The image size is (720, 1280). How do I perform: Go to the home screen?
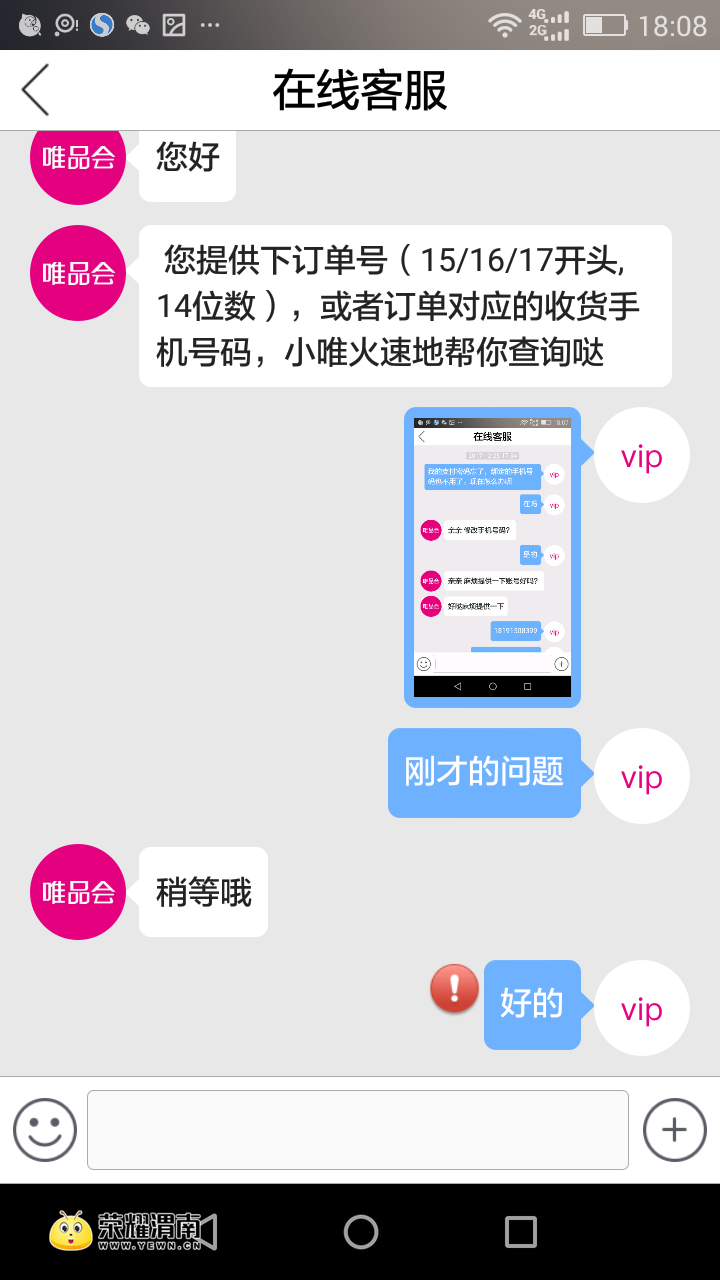tap(360, 1232)
